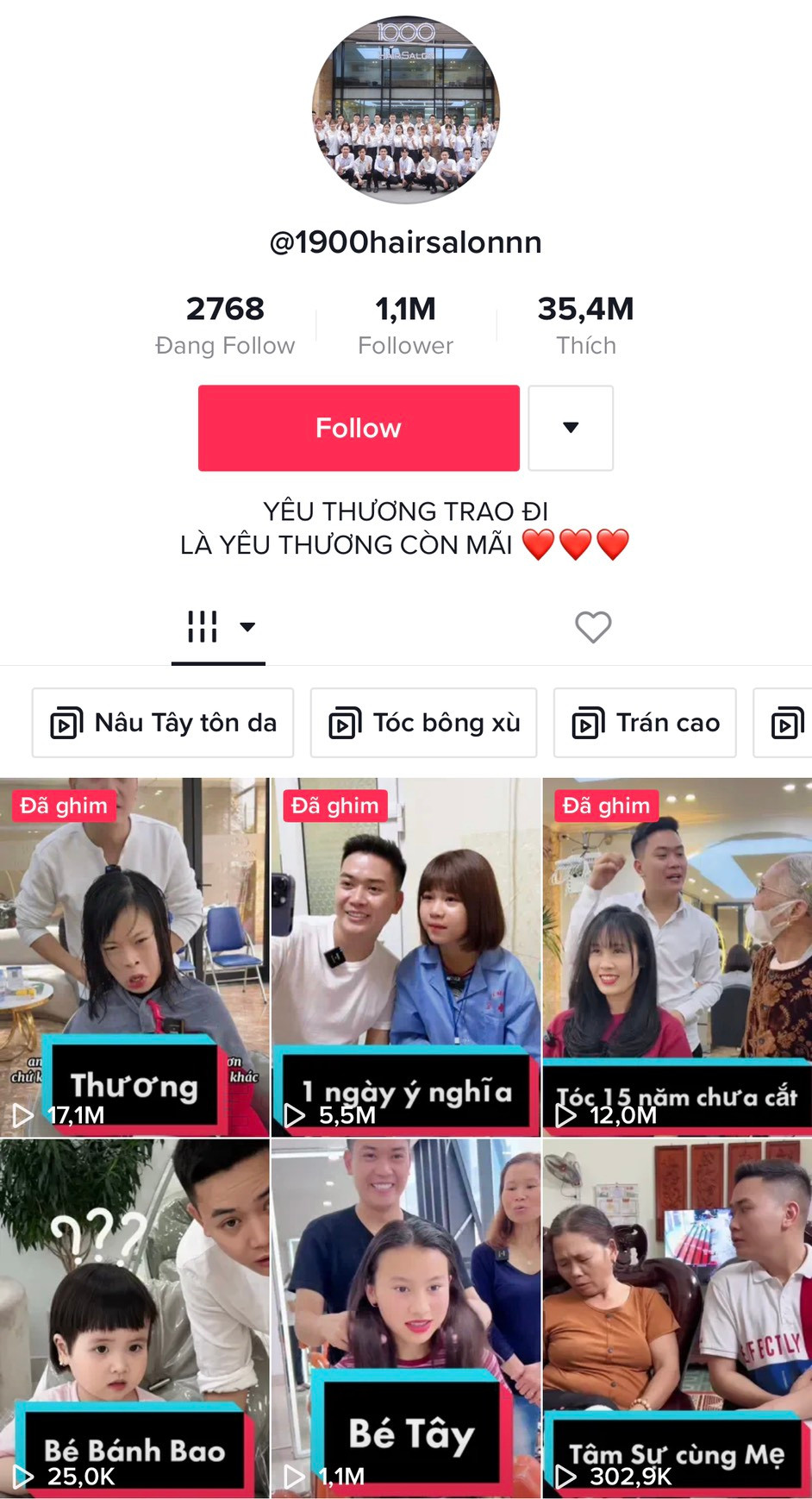Play the pinned Thương video
The image size is (812, 1499).
pyautogui.click(x=134, y=956)
